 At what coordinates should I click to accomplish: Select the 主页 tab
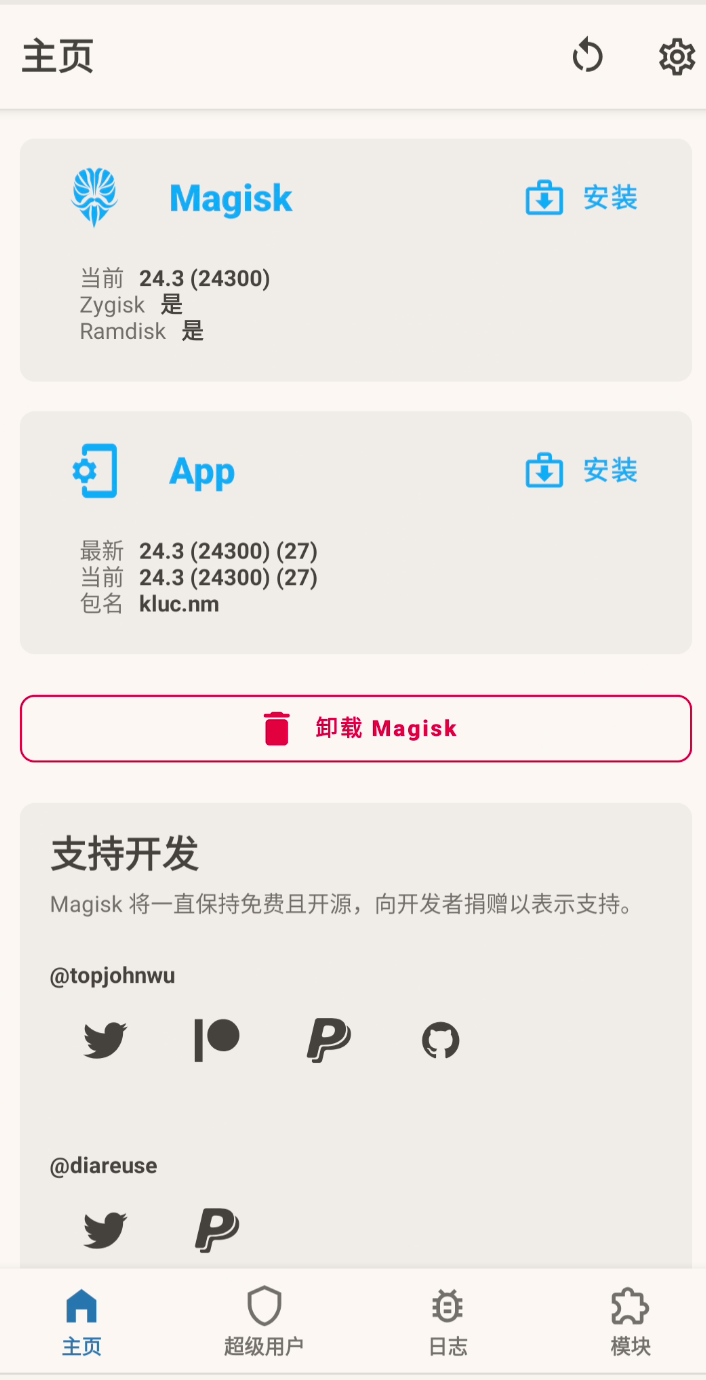pyautogui.click(x=82, y=1322)
